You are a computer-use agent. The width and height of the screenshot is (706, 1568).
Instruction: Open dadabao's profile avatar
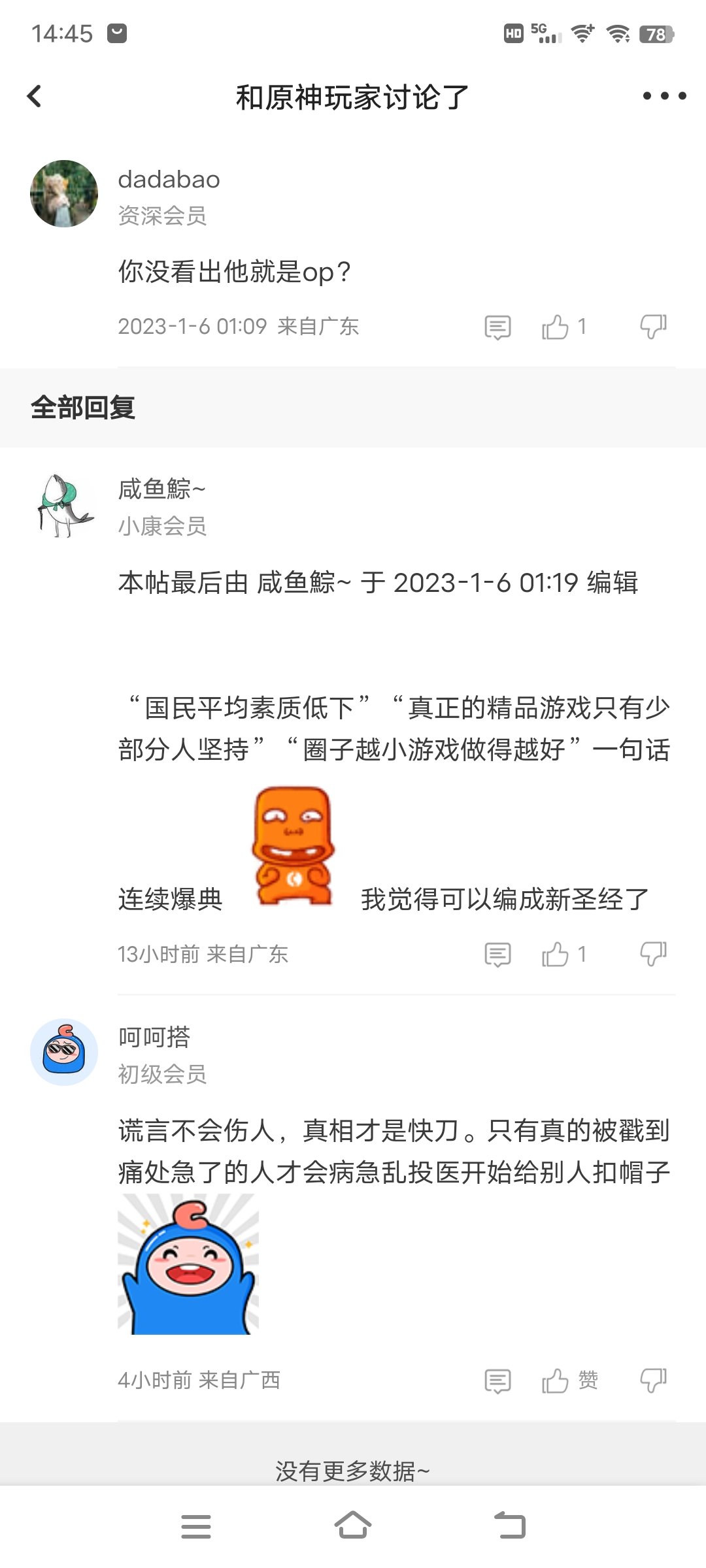click(64, 194)
